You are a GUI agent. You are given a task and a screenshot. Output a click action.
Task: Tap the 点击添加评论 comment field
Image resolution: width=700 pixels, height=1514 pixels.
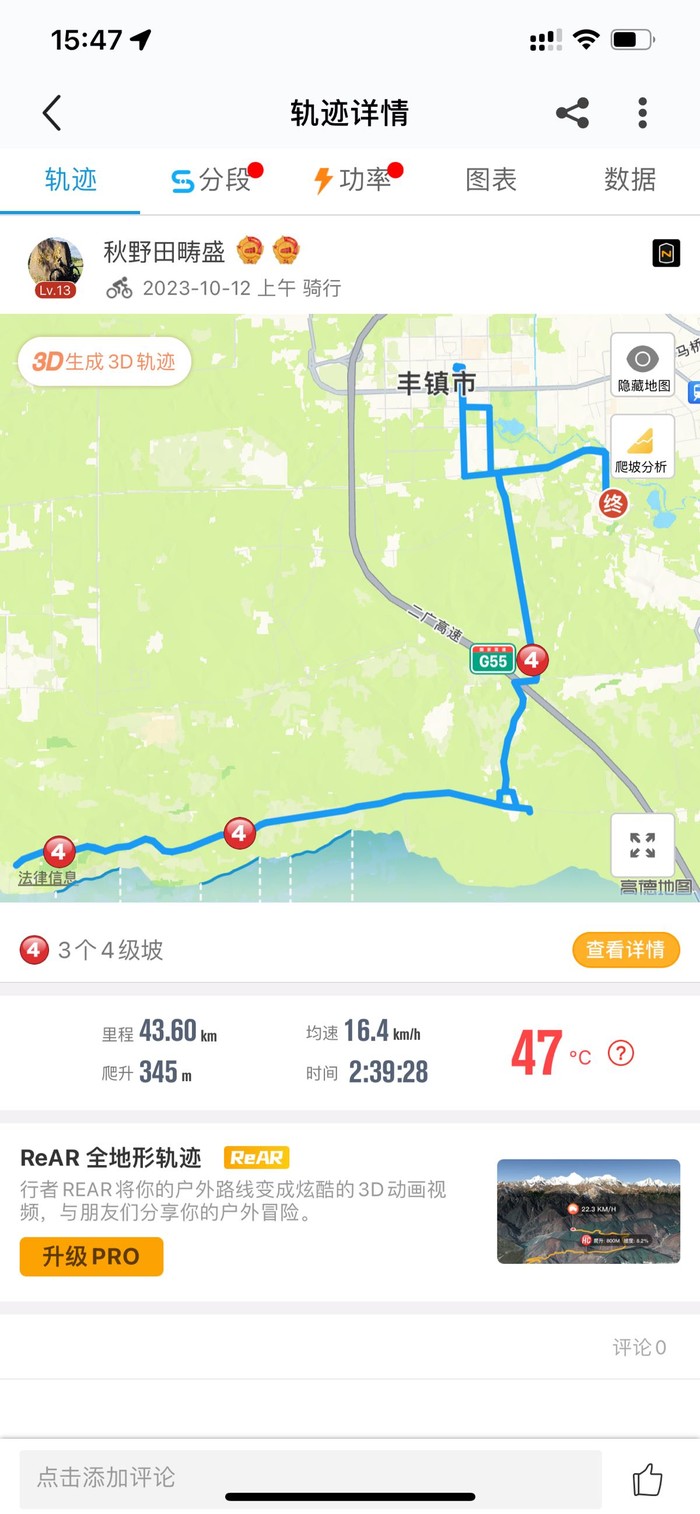pyautogui.click(x=310, y=1477)
